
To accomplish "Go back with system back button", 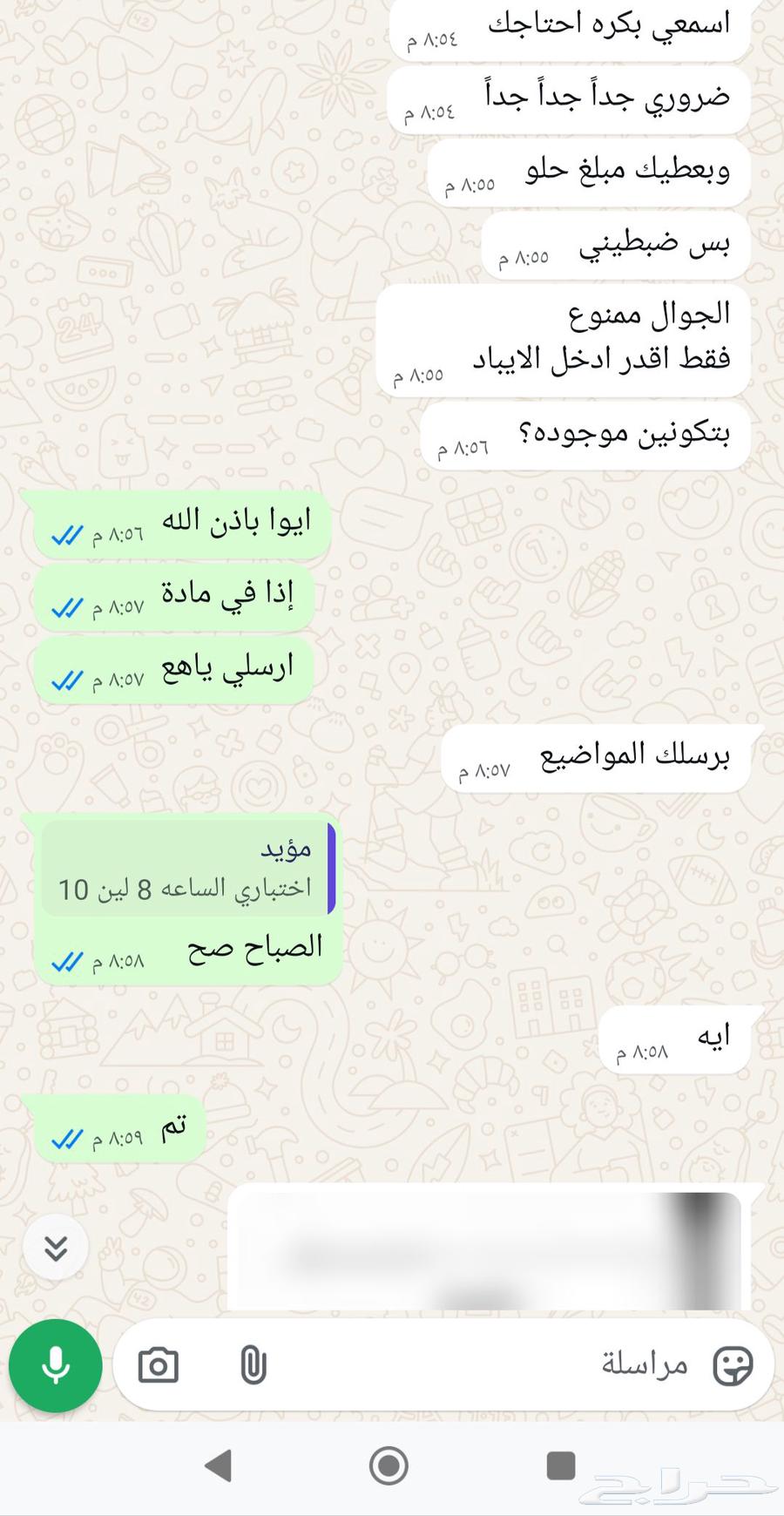I will tap(219, 1465).
